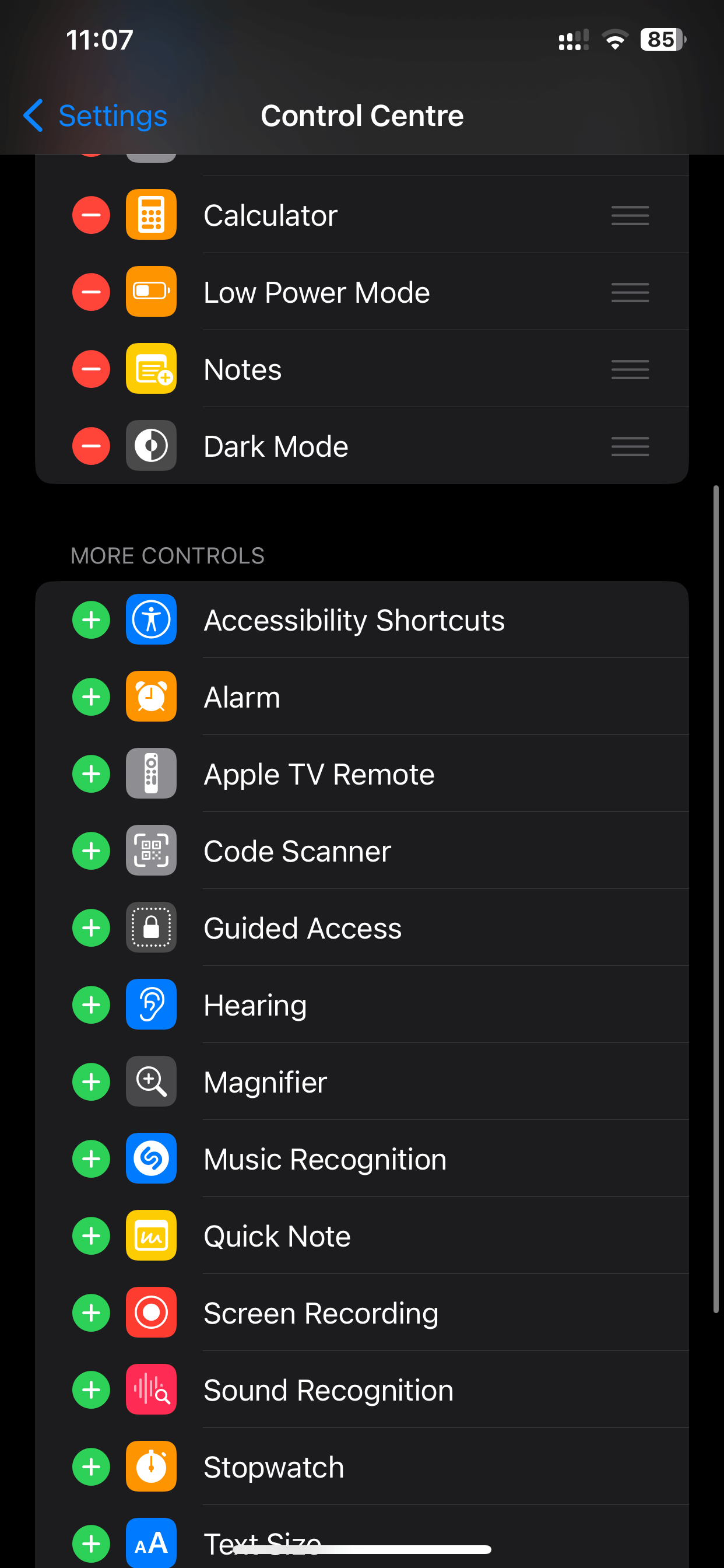Screen dimensions: 724x1568
Task: Add Music Recognition control
Action: 92,1159
